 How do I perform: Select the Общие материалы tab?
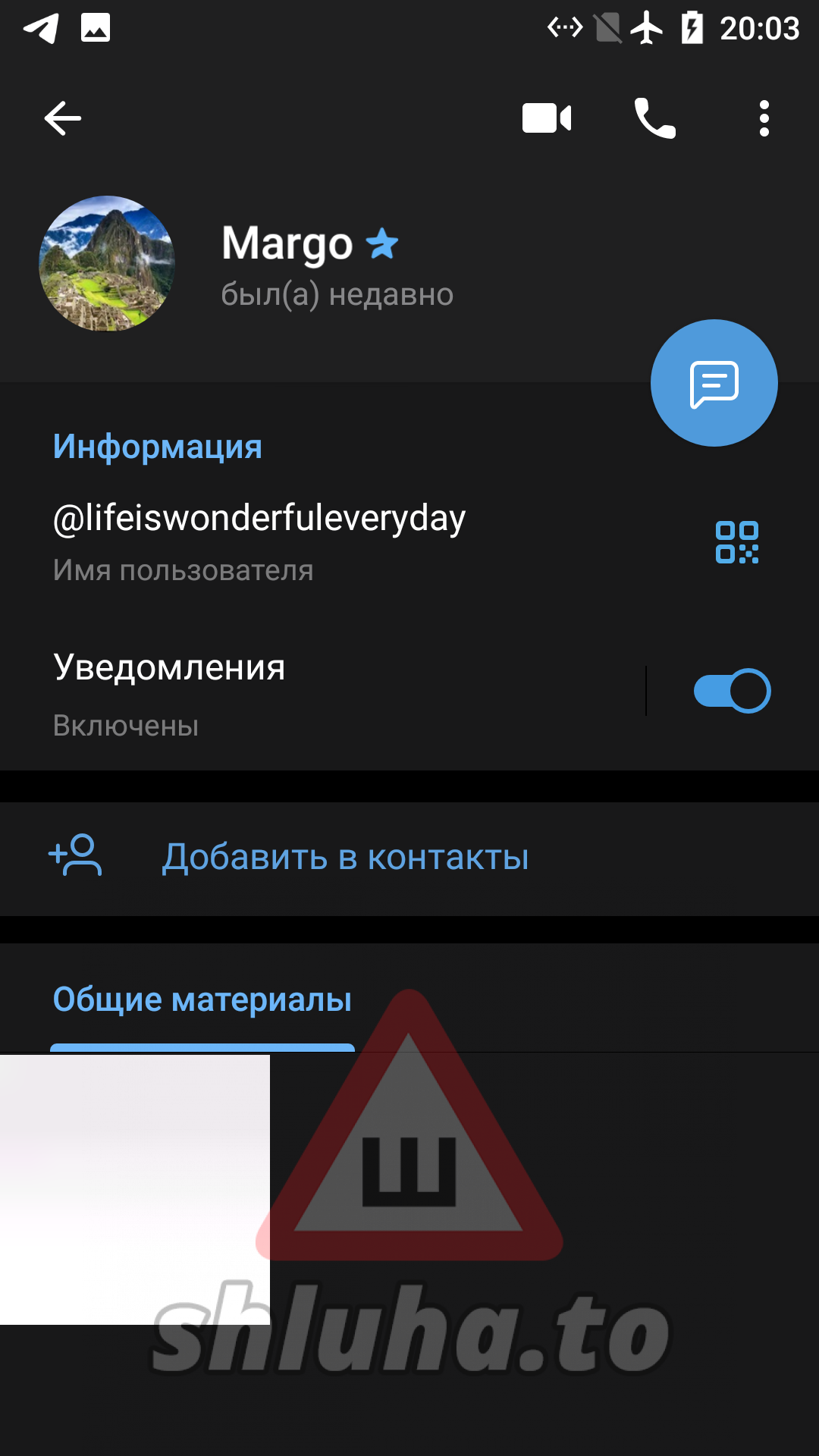202,999
